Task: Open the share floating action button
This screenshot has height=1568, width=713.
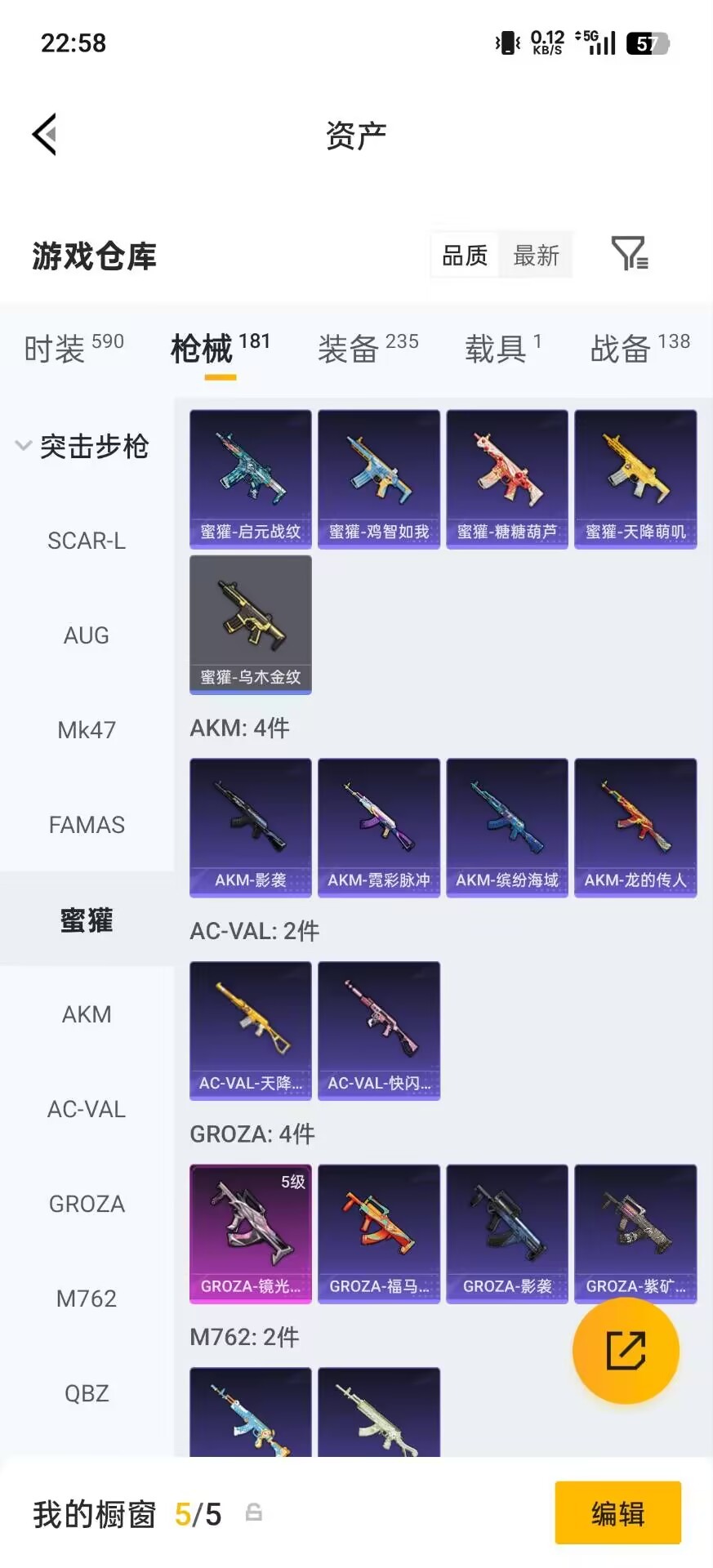Action: click(x=626, y=1351)
